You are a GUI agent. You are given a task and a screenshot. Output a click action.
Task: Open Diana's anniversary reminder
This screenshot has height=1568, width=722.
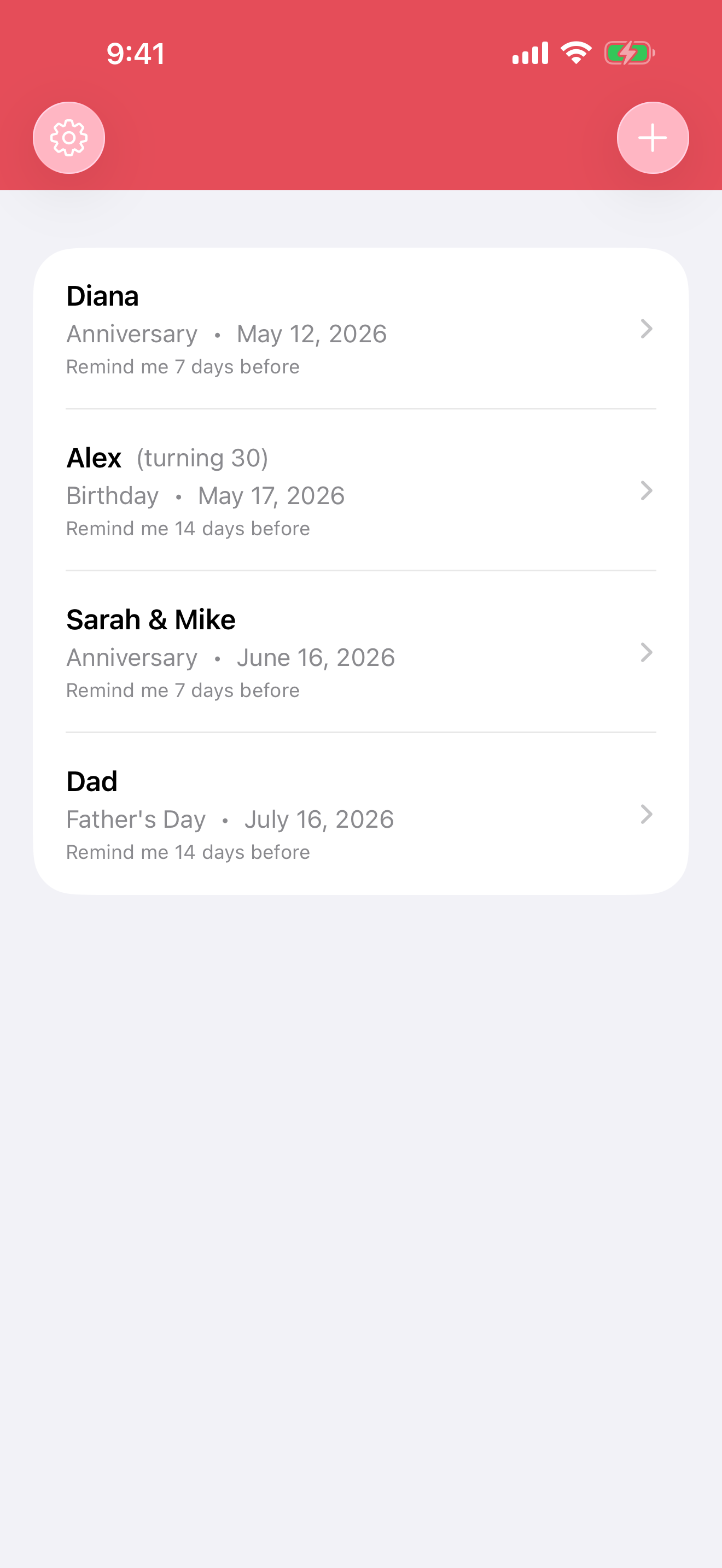360,329
